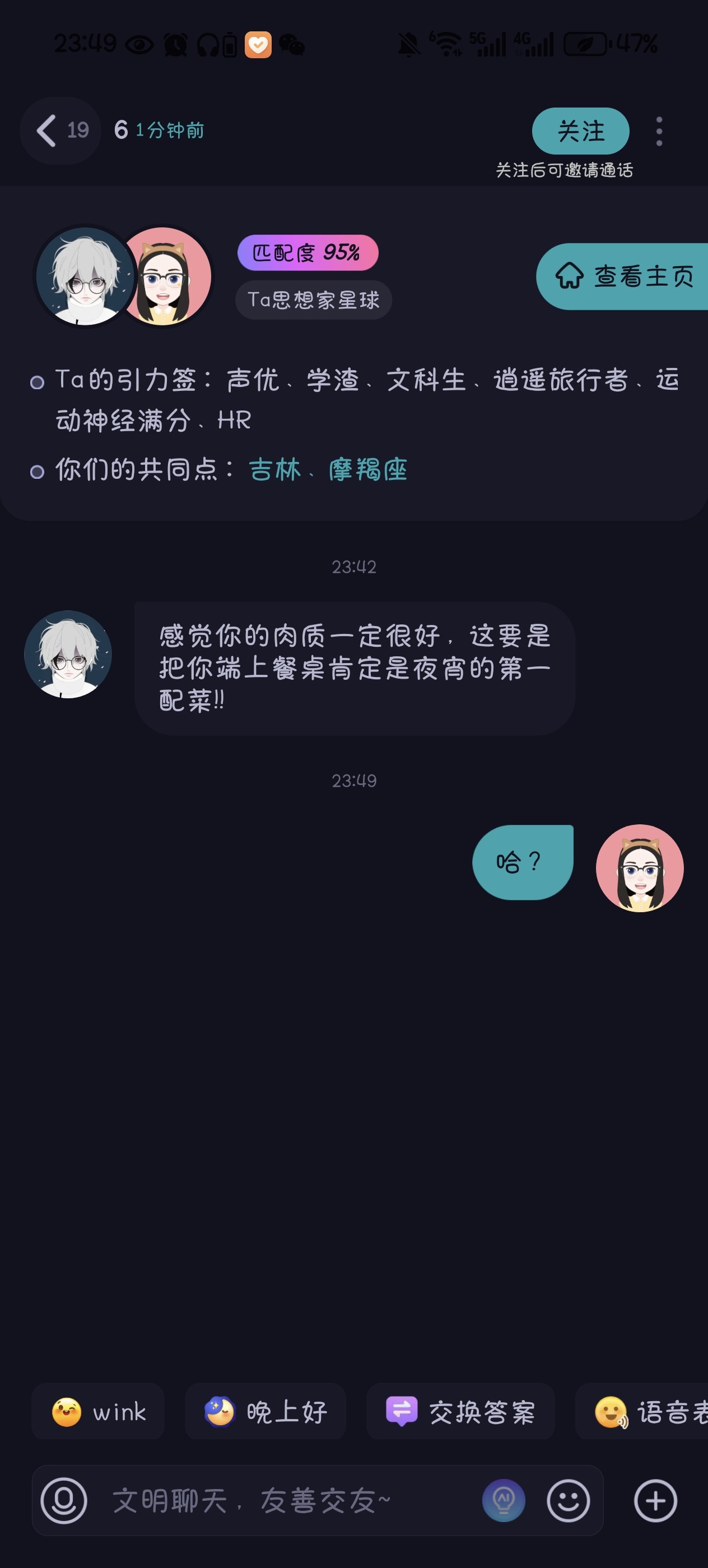Tap my avatar beside 哈？ message
The image size is (708, 1568).
tap(639, 868)
